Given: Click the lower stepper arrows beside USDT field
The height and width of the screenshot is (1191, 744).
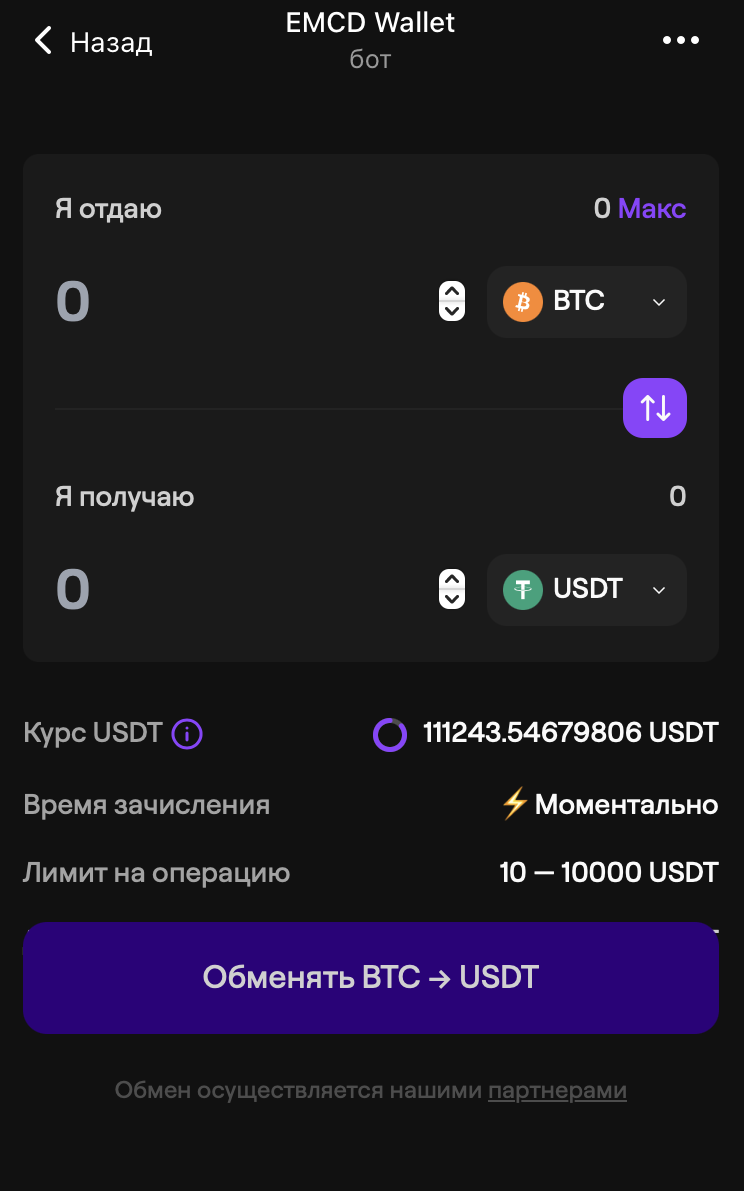Looking at the screenshot, I should coord(451,589).
